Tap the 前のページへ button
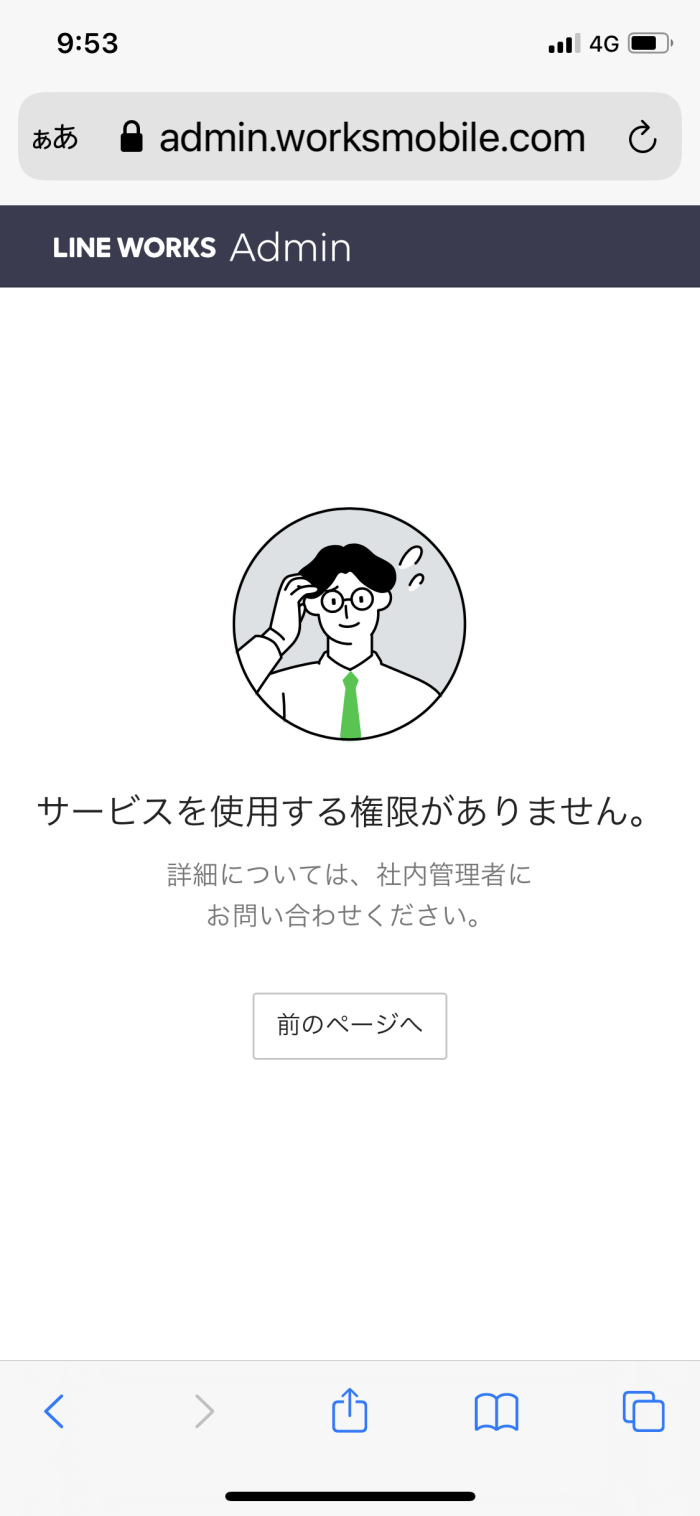The image size is (700, 1516). [349, 1025]
